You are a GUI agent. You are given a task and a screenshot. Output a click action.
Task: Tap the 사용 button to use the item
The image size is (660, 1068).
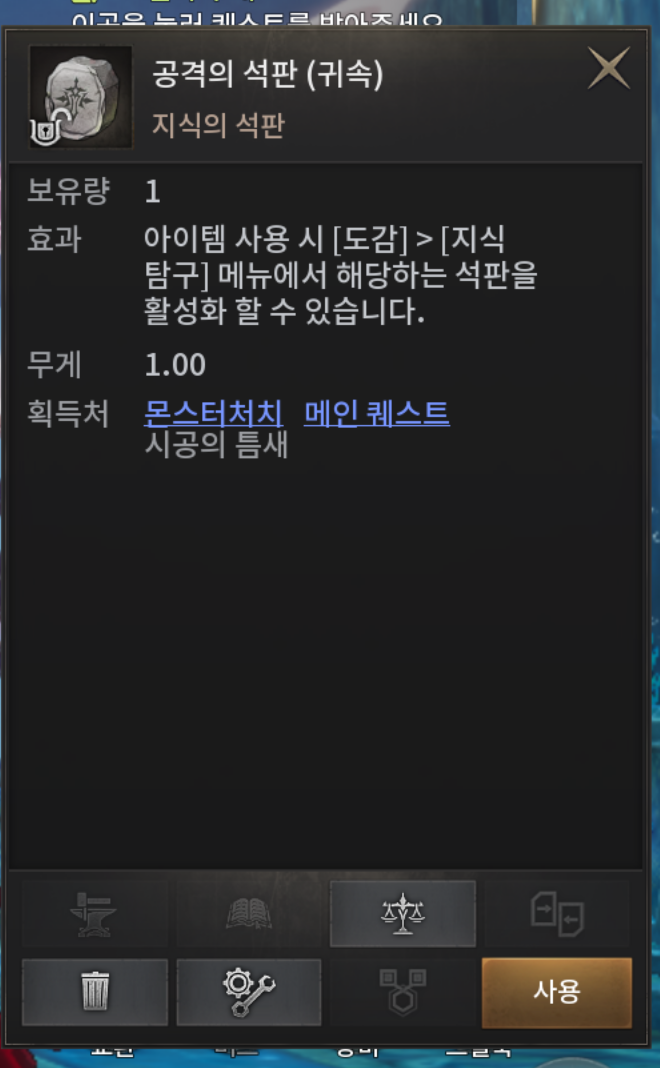point(556,992)
